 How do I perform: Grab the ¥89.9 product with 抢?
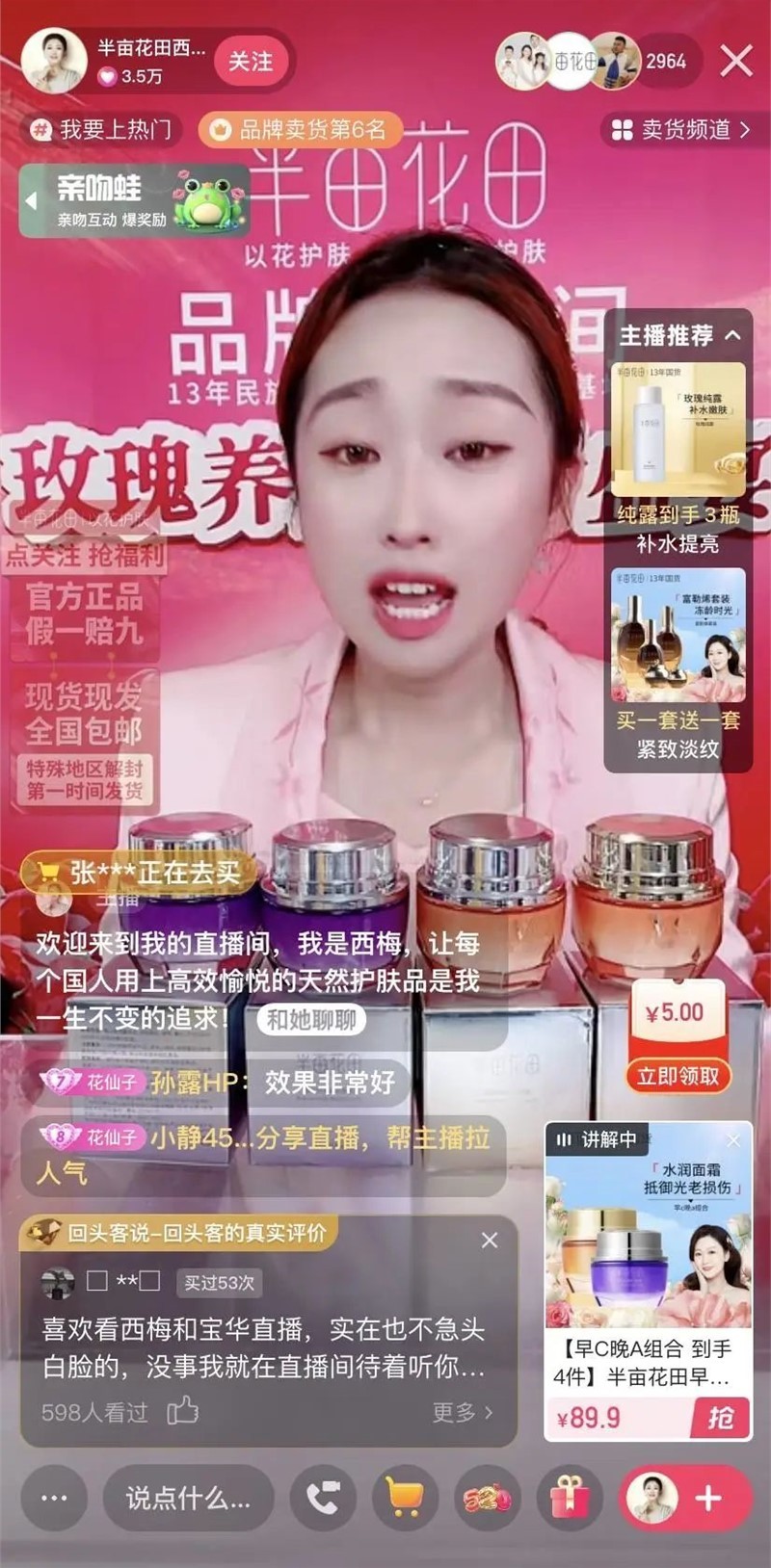pos(720,1418)
